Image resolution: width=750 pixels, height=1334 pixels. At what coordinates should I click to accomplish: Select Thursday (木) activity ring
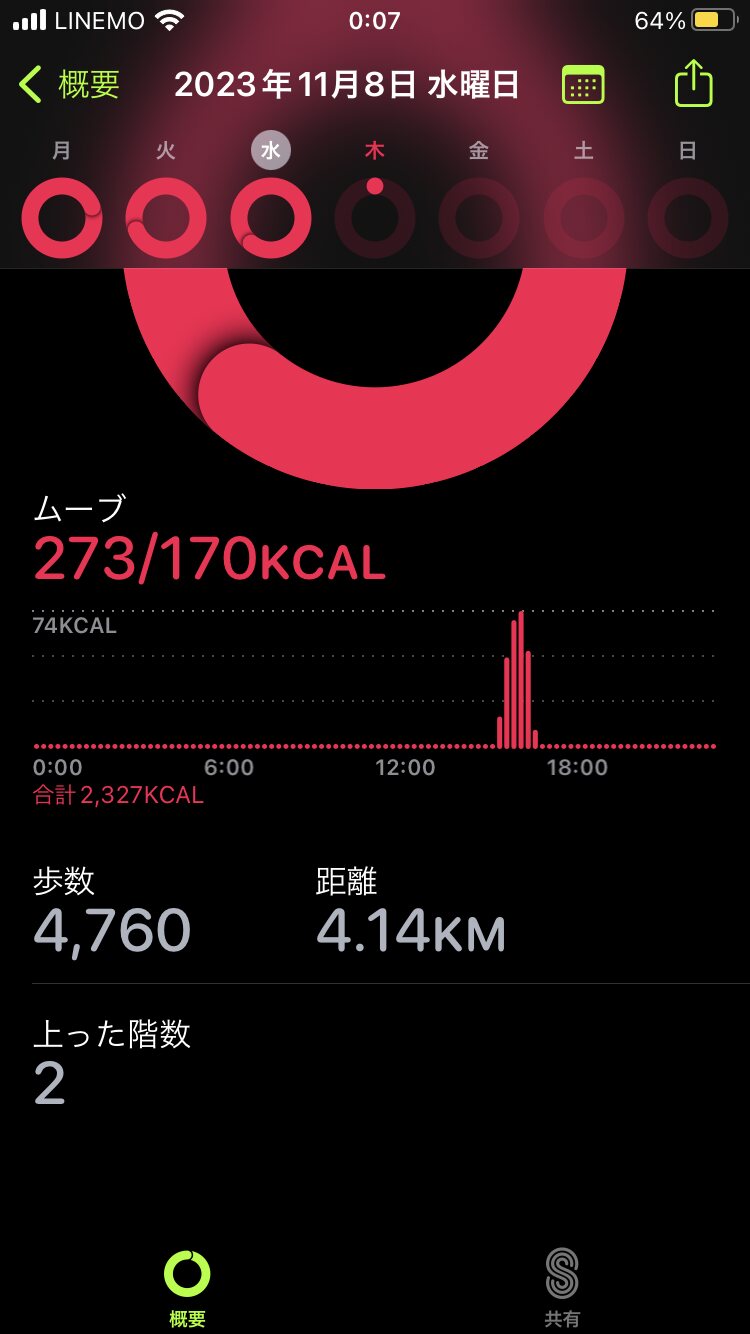(375, 217)
